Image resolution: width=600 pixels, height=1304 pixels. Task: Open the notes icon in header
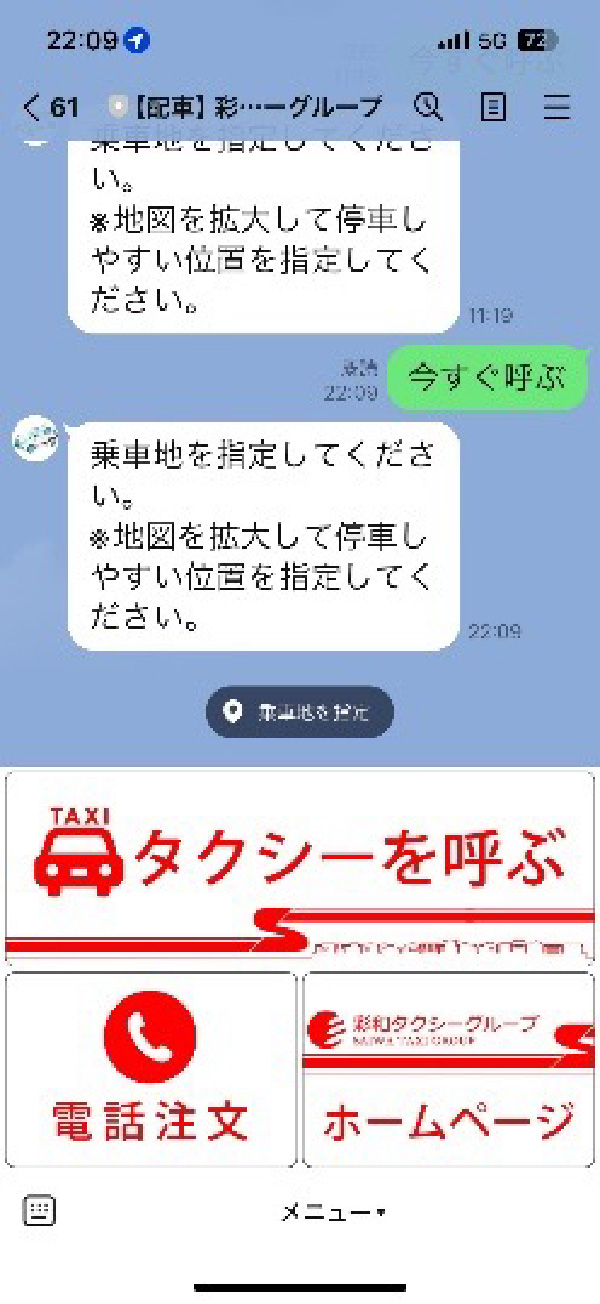493,107
